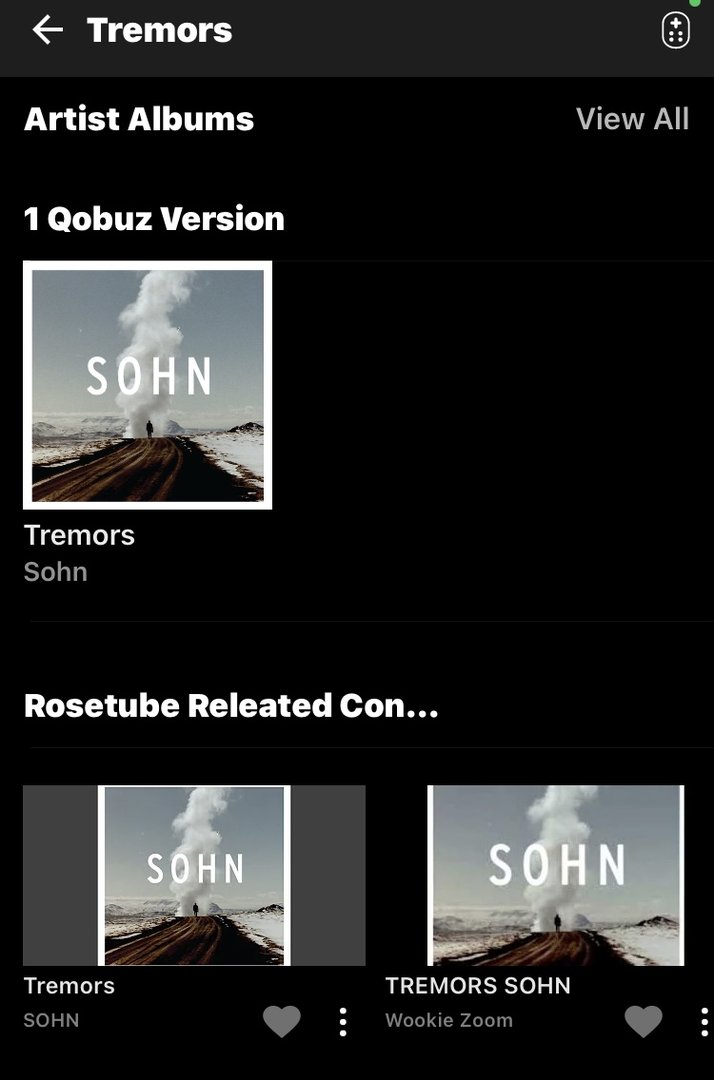View all artist albums

[x=632, y=119]
